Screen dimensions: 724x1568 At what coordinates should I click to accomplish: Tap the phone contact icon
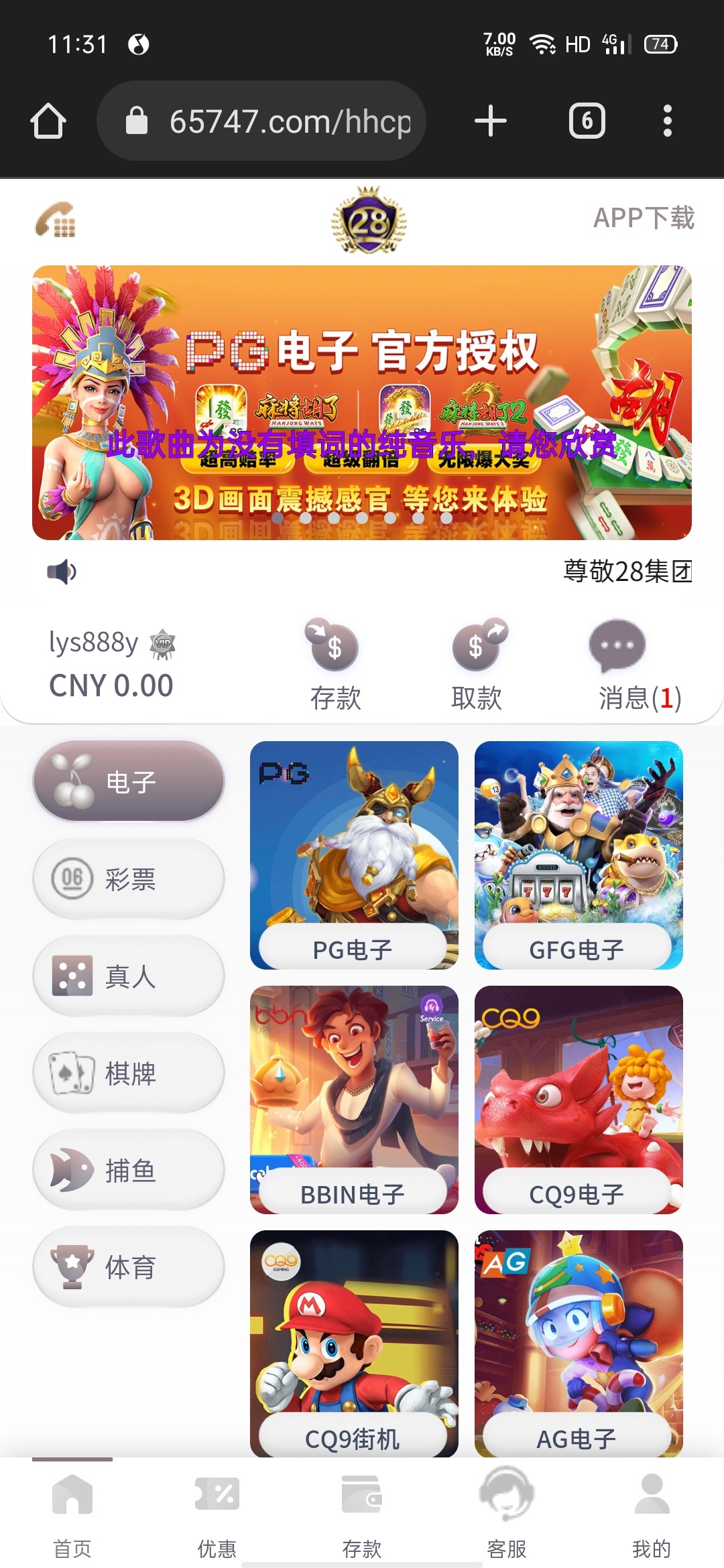pyautogui.click(x=55, y=220)
